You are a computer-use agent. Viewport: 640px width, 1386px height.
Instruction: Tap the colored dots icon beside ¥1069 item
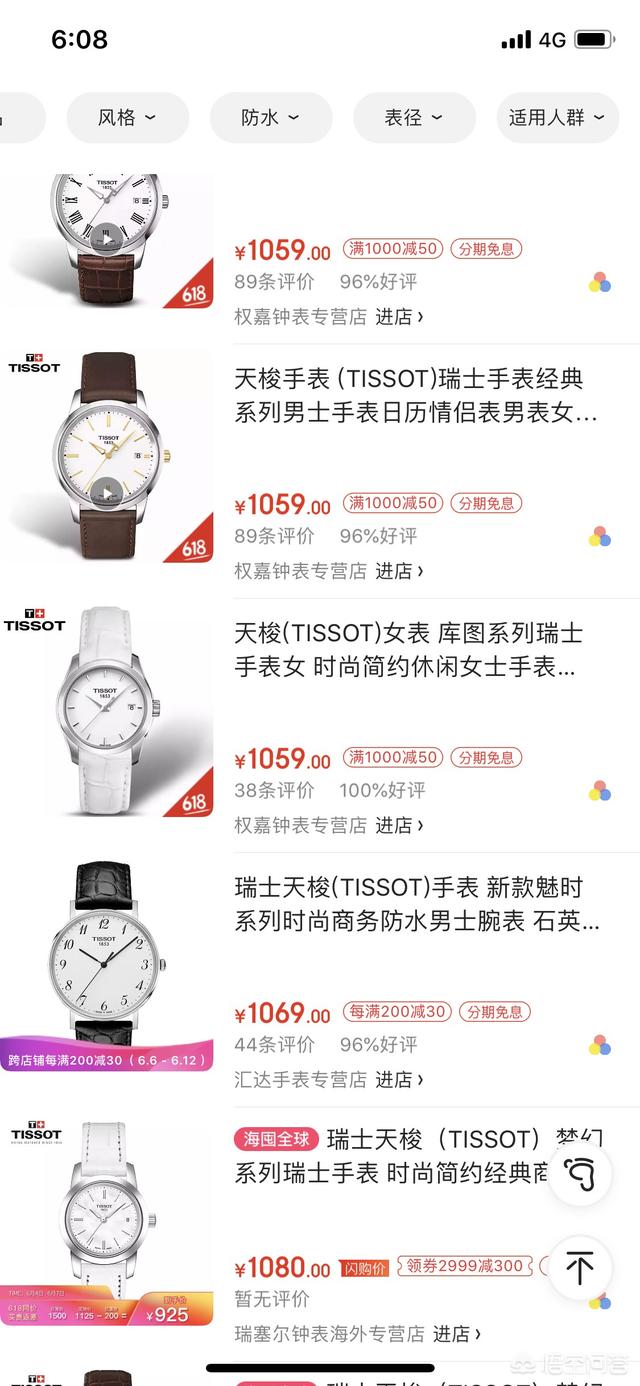click(x=599, y=1045)
